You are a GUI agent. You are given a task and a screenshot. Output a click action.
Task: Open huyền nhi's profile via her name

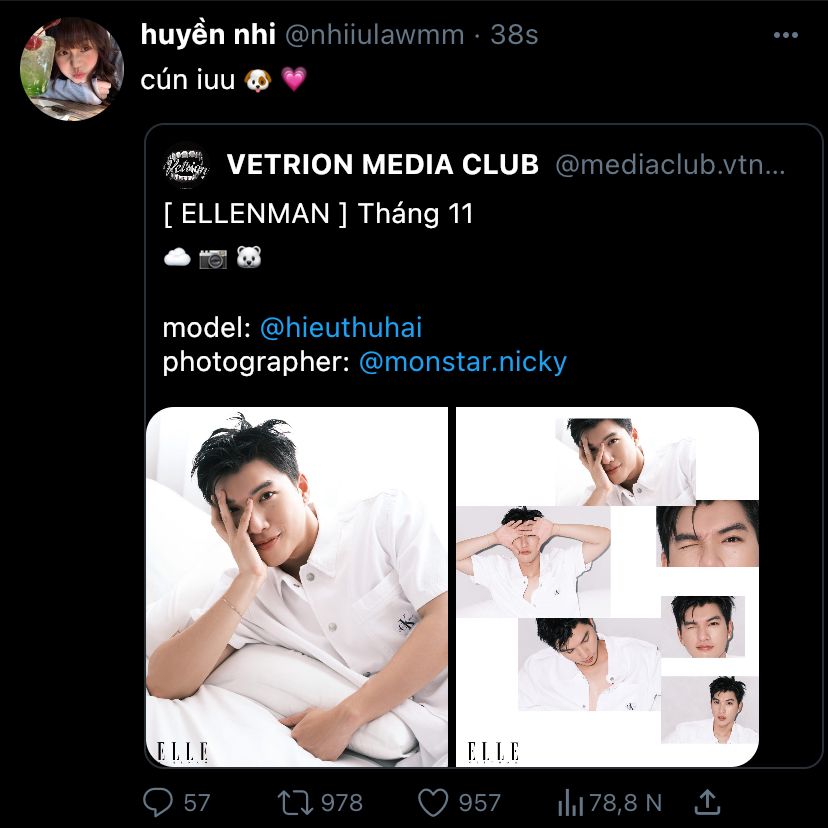pyautogui.click(x=208, y=35)
